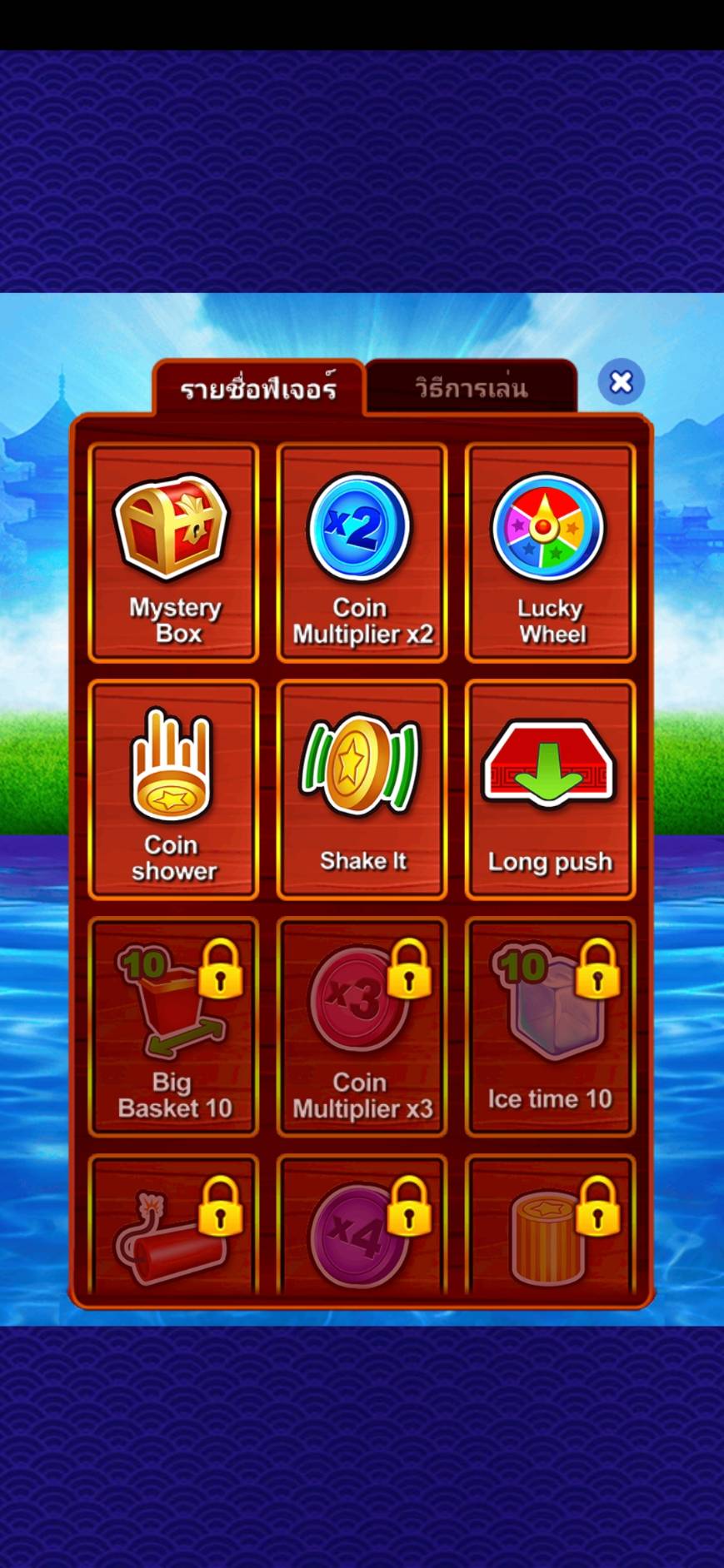Tap the locked Ice time 10 tile

pyautogui.click(x=550, y=1027)
